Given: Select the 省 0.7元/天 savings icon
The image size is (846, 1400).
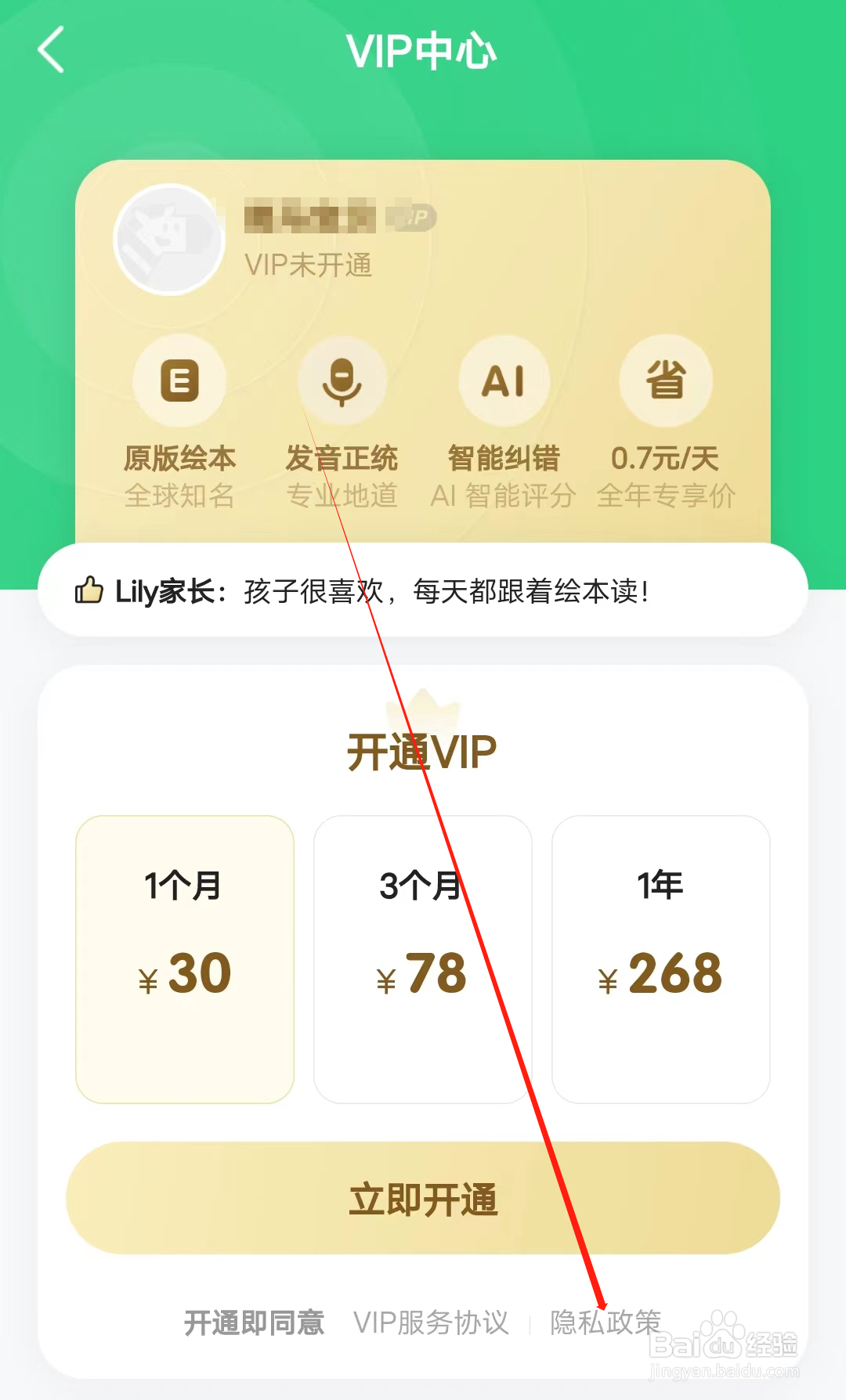Looking at the screenshot, I should [666, 381].
